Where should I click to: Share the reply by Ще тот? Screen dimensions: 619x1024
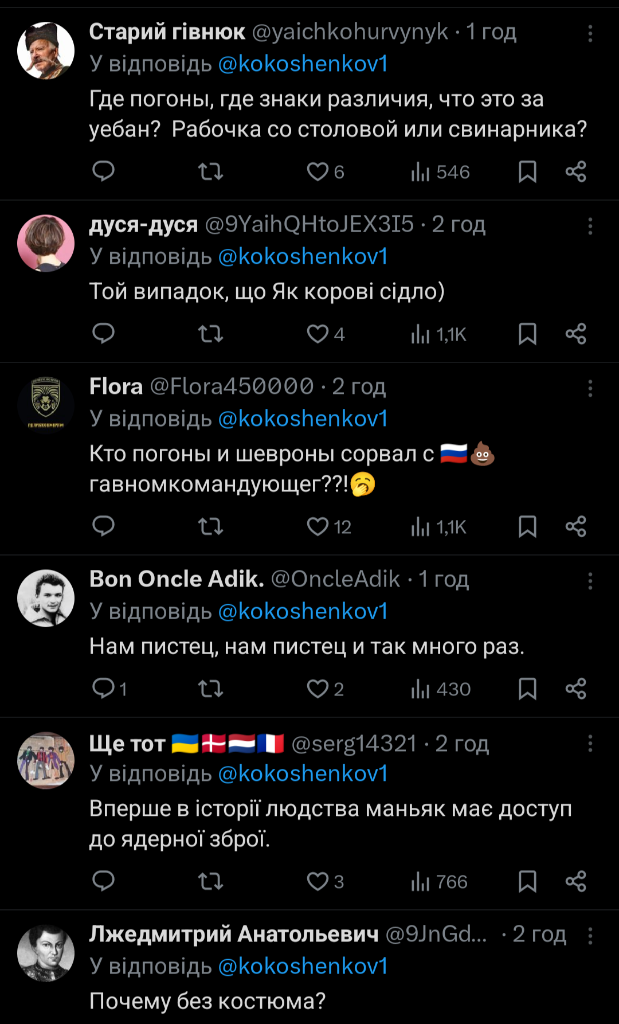576,881
